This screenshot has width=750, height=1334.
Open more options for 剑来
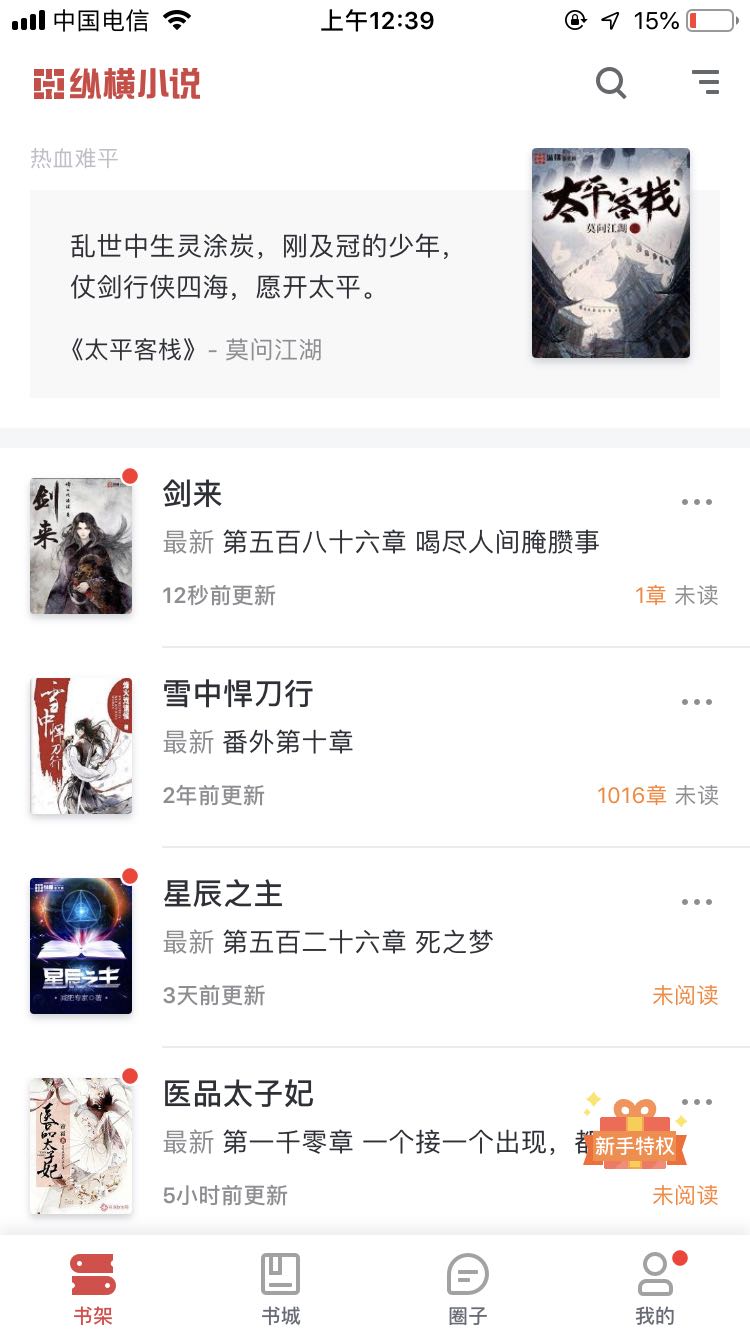point(697,502)
